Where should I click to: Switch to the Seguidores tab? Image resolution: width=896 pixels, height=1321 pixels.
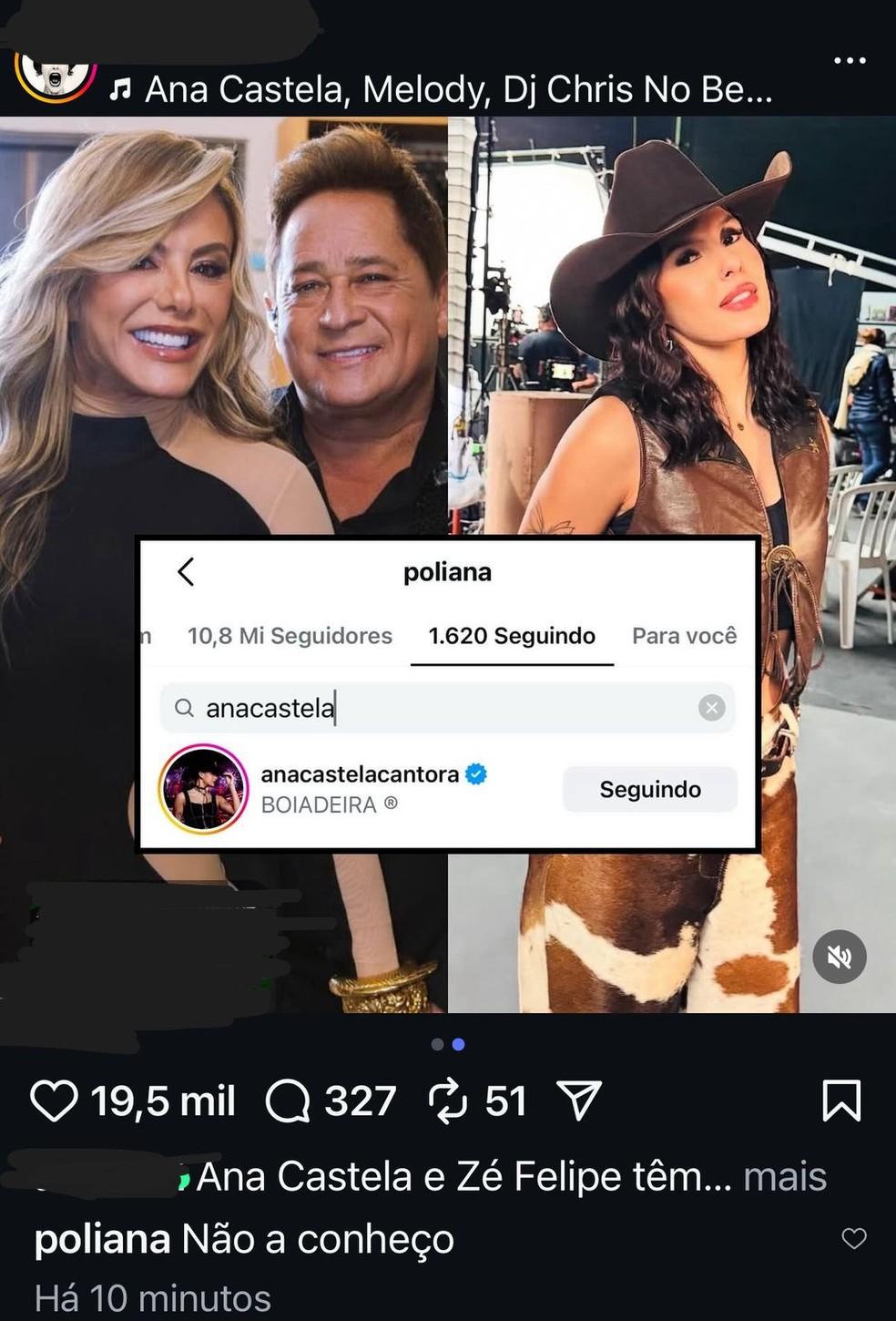click(289, 636)
